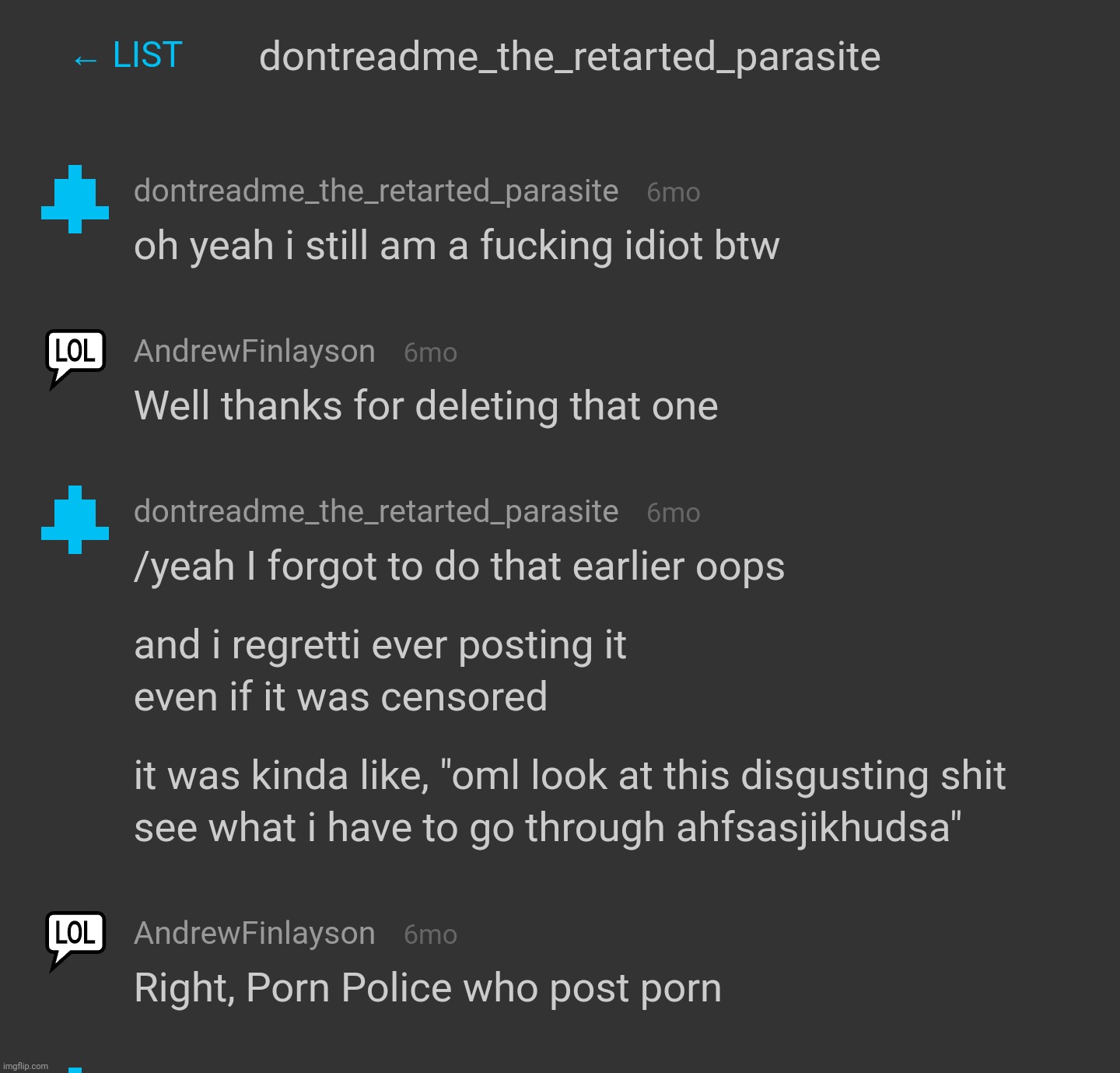Image resolution: width=1120 pixels, height=1073 pixels.
Task: Tap the blue avatar beside the '/yeah I forgot' message
Action: pos(75,520)
